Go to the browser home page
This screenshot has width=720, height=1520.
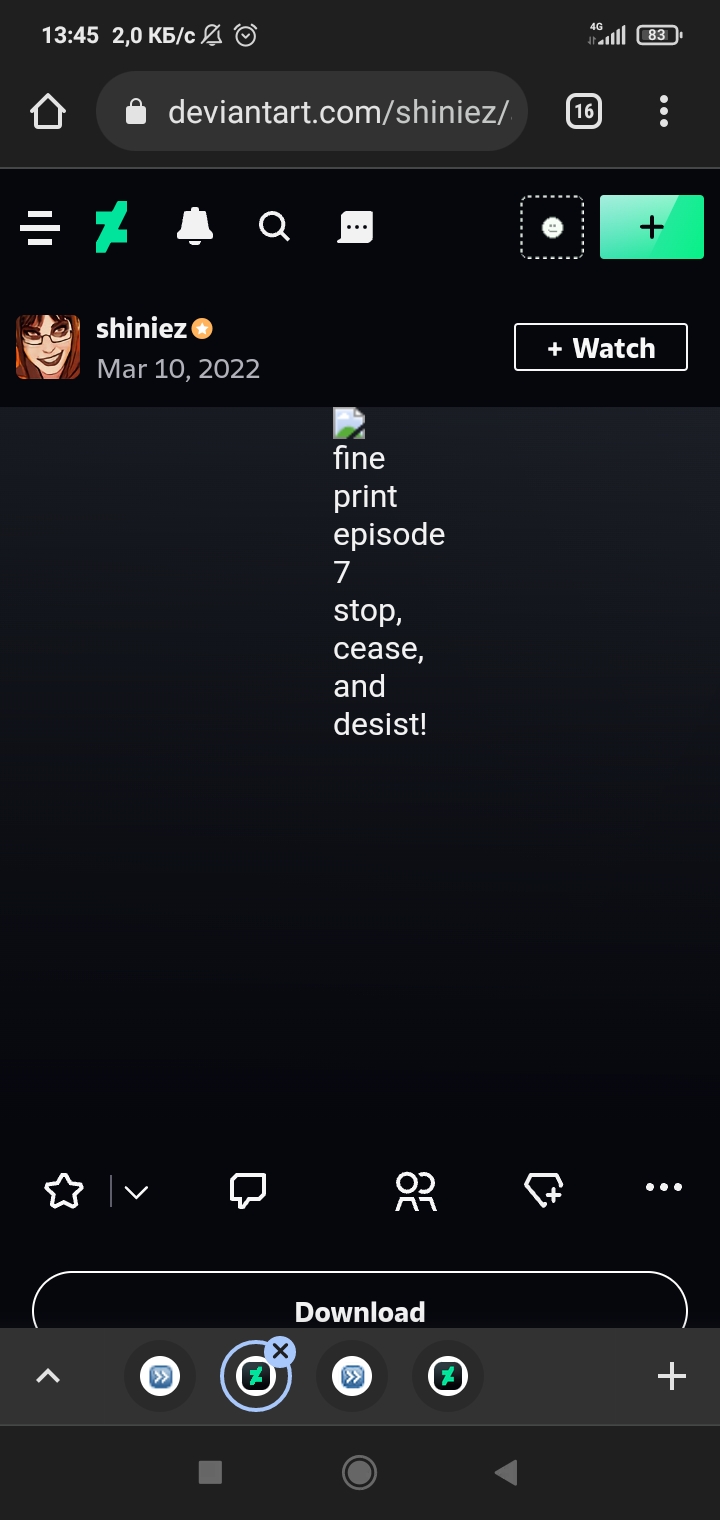(48, 111)
